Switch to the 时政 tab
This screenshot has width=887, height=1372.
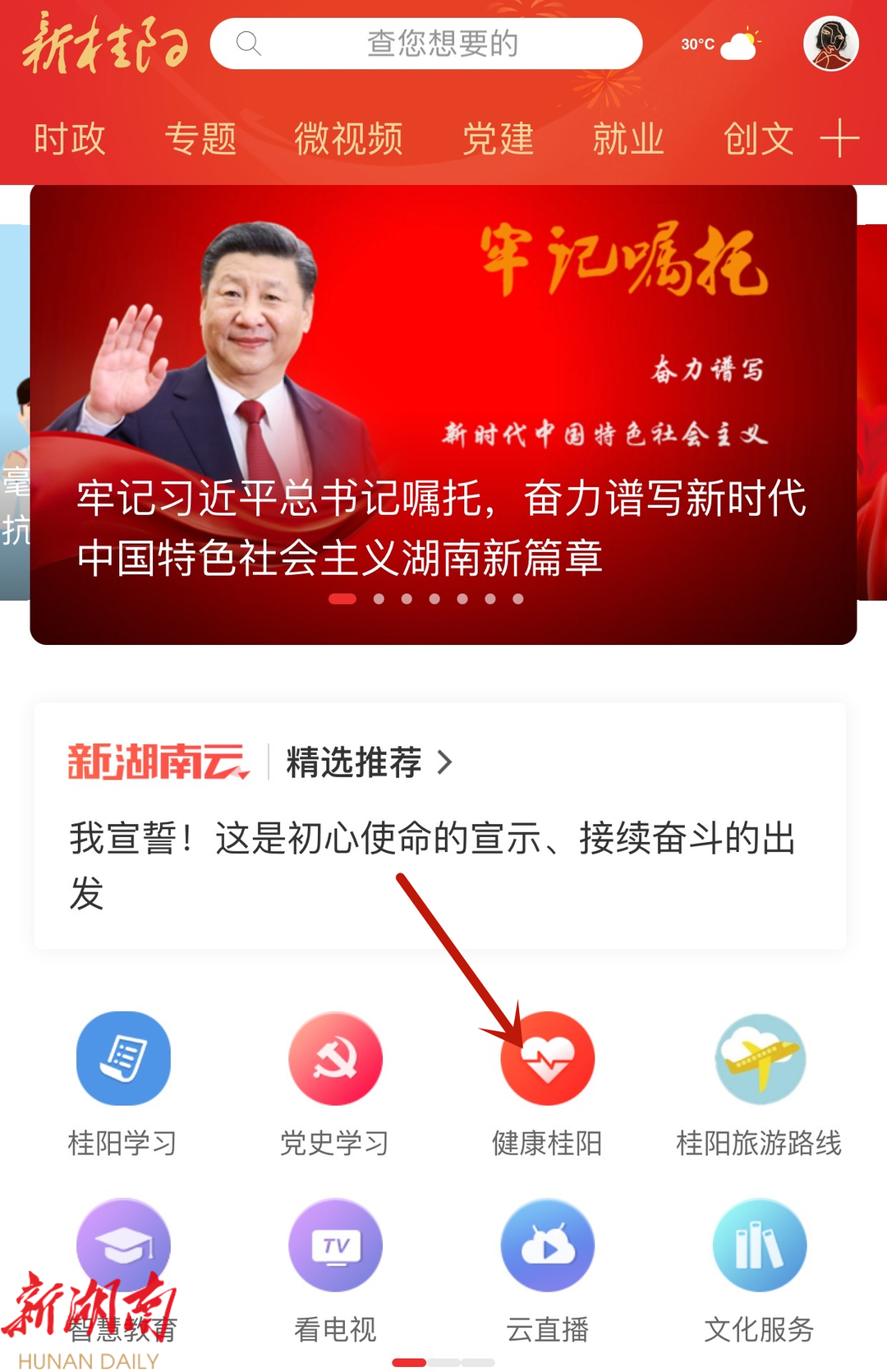coord(70,138)
